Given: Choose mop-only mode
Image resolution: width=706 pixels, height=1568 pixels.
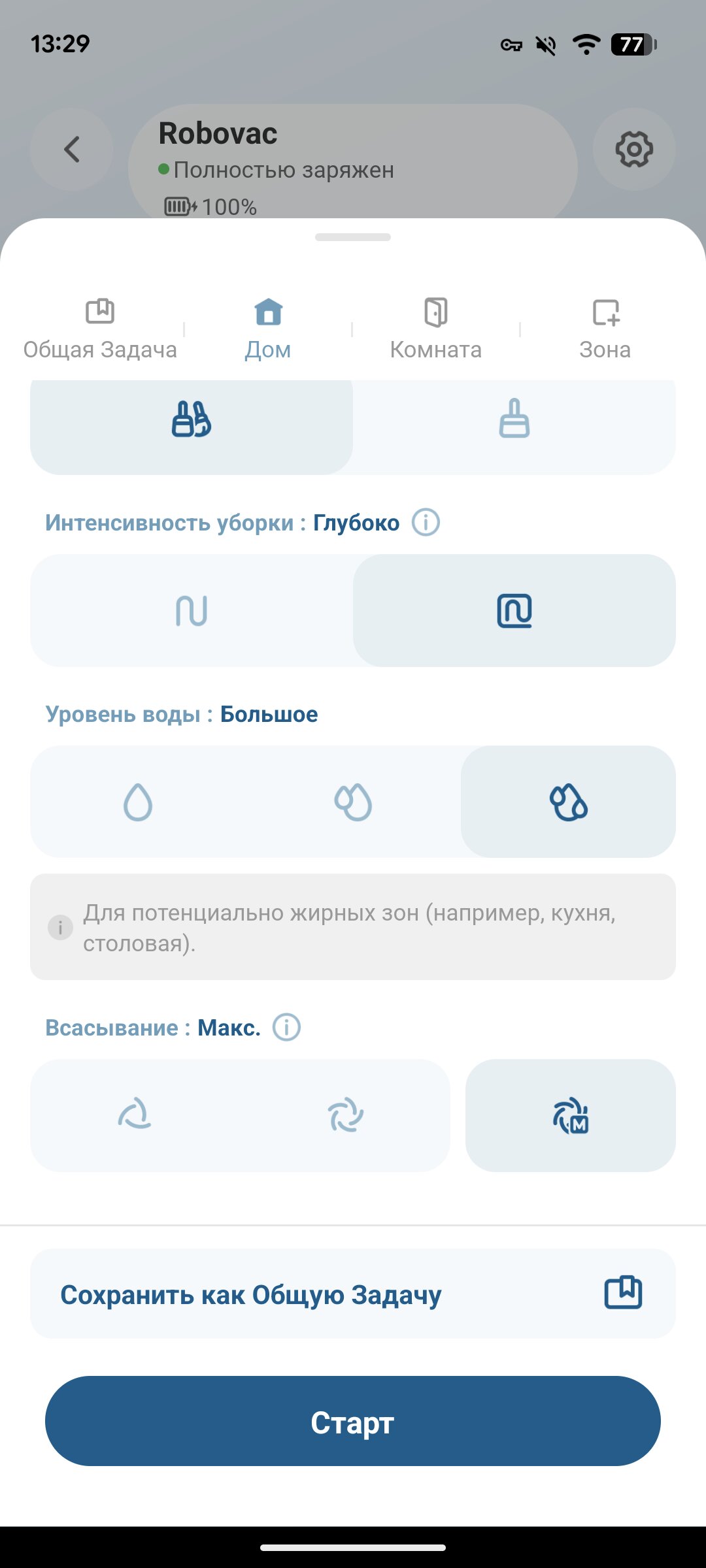Looking at the screenshot, I should click(x=514, y=419).
